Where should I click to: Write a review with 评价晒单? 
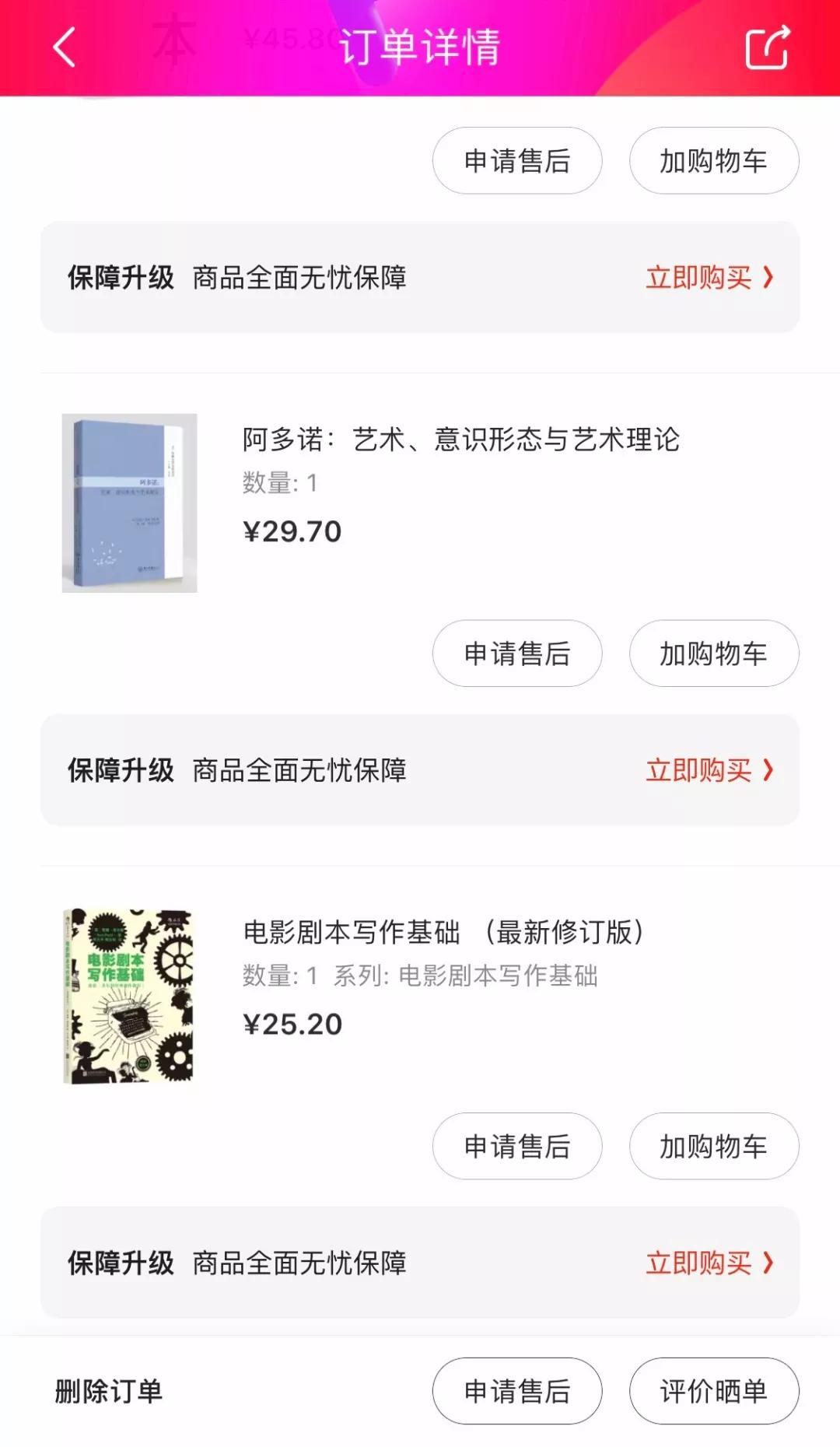pos(714,1391)
